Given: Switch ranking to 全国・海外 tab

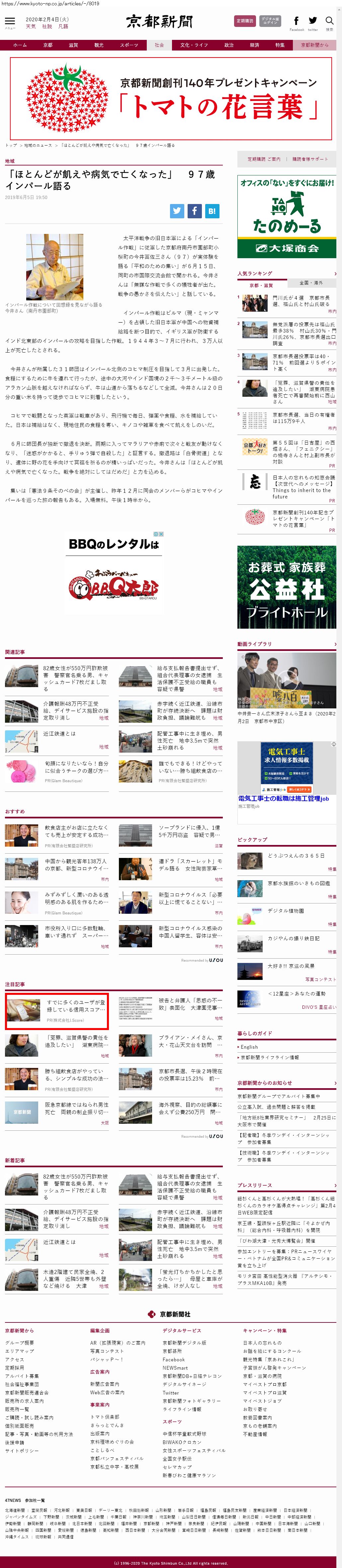Looking at the screenshot, I should (311, 283).
